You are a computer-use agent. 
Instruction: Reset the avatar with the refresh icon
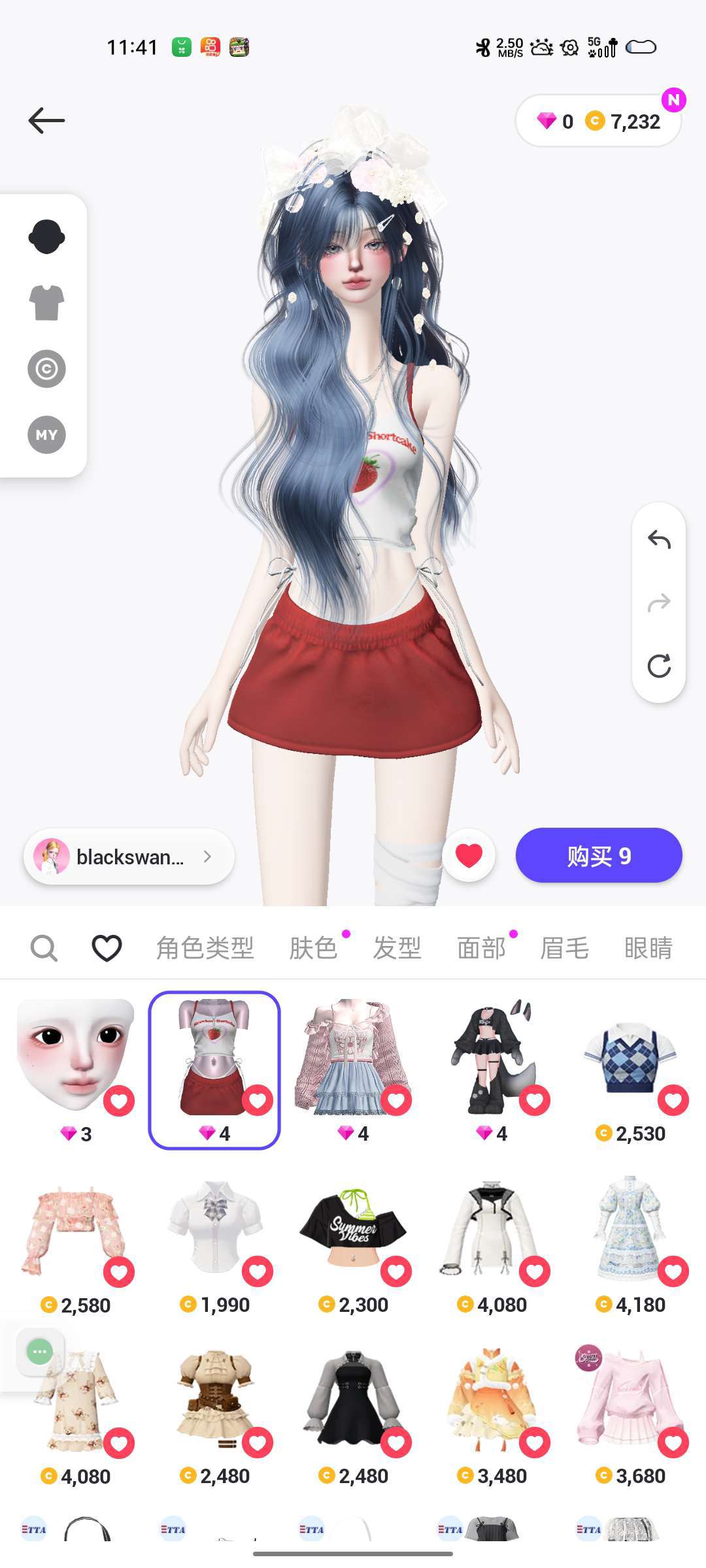pyautogui.click(x=659, y=666)
